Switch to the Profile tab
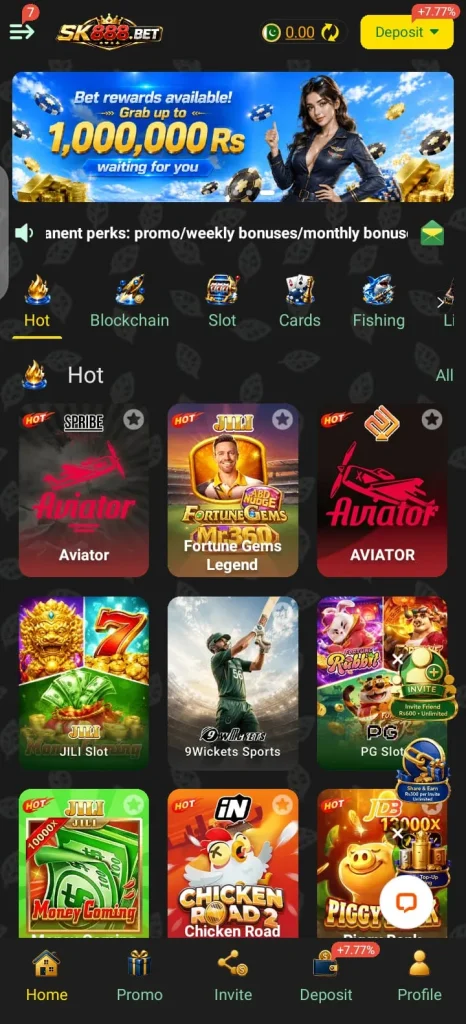Screen dimensions: 466x1024 click(420, 978)
